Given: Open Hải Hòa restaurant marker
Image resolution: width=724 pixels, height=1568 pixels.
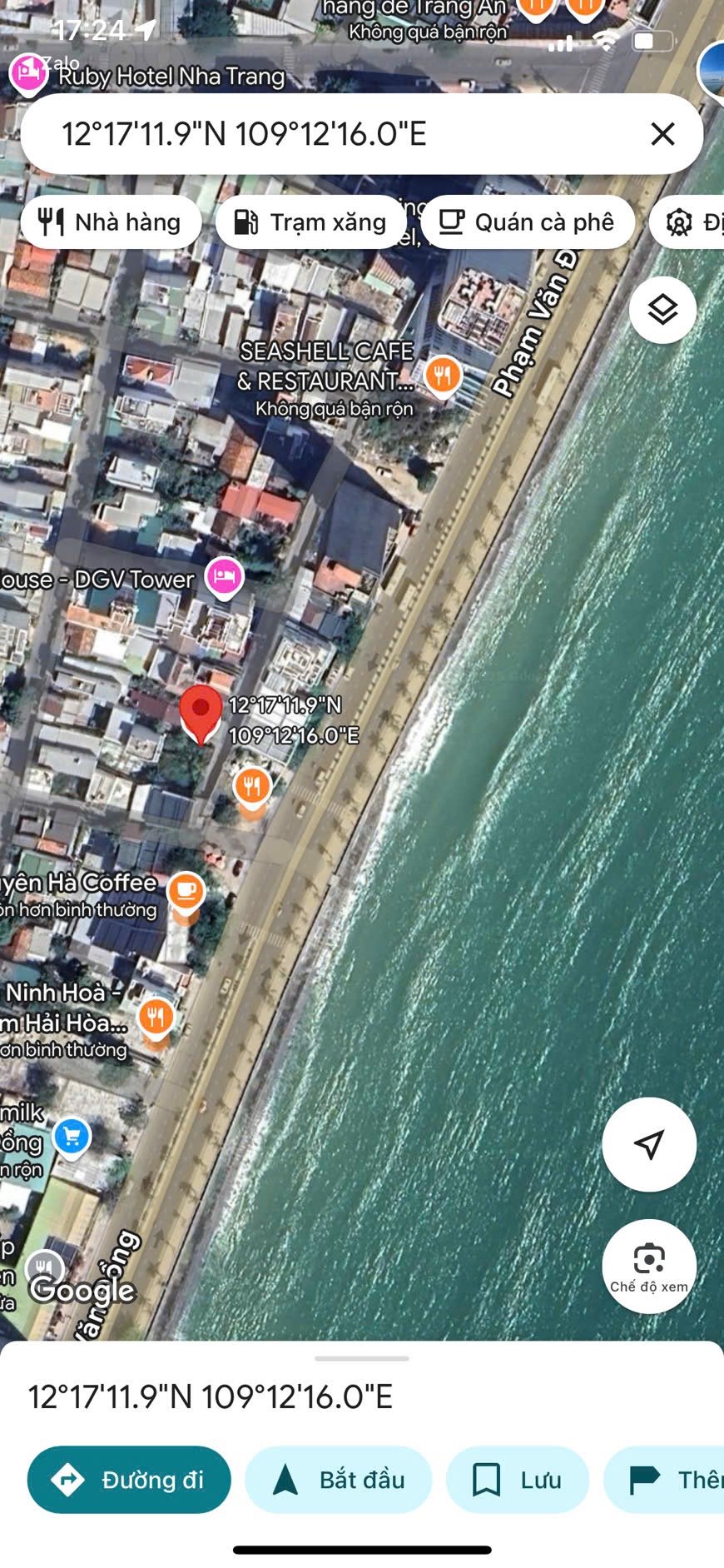Looking at the screenshot, I should tap(156, 1017).
